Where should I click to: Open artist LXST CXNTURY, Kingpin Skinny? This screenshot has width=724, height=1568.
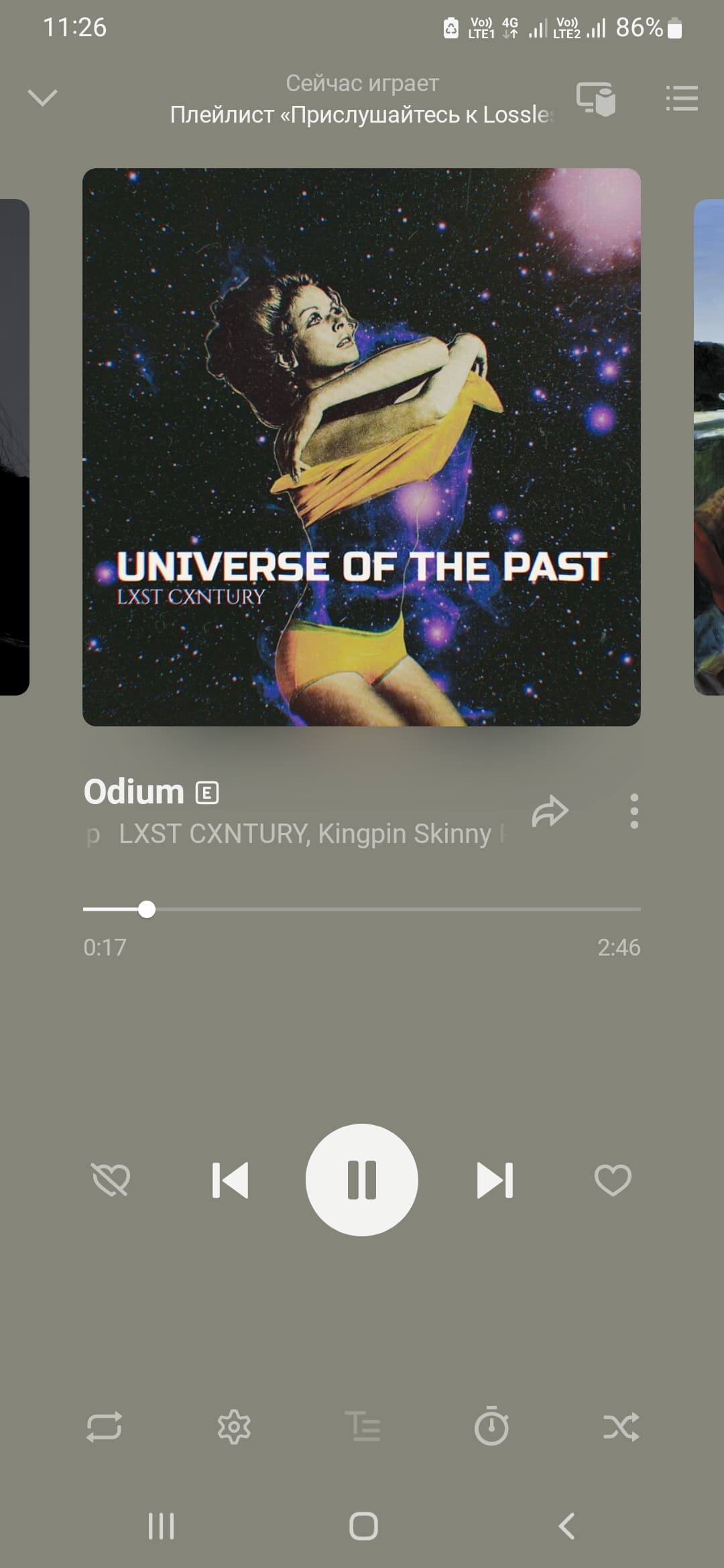pyautogui.click(x=305, y=834)
